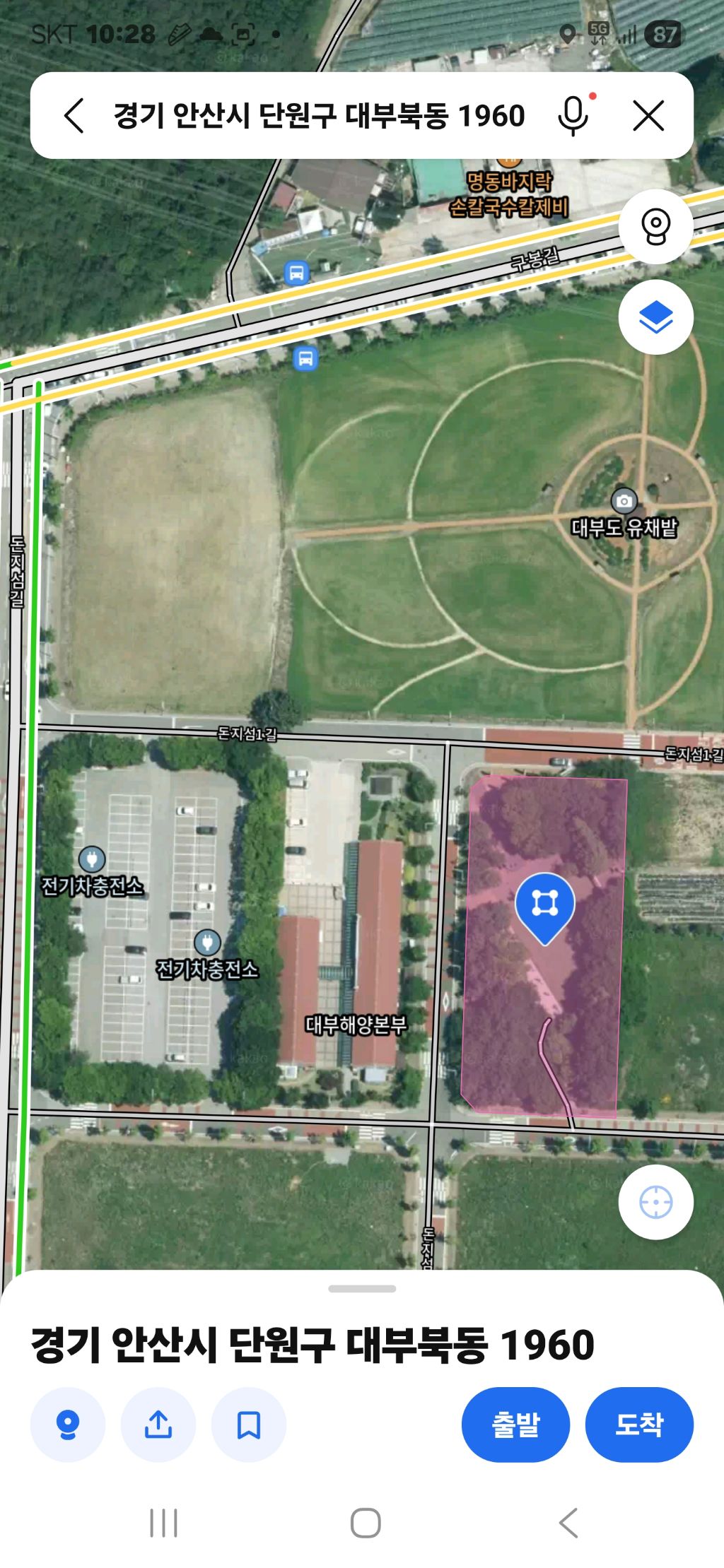Image resolution: width=724 pixels, height=1568 pixels.
Task: Center the map on my location
Action: coord(655,1202)
